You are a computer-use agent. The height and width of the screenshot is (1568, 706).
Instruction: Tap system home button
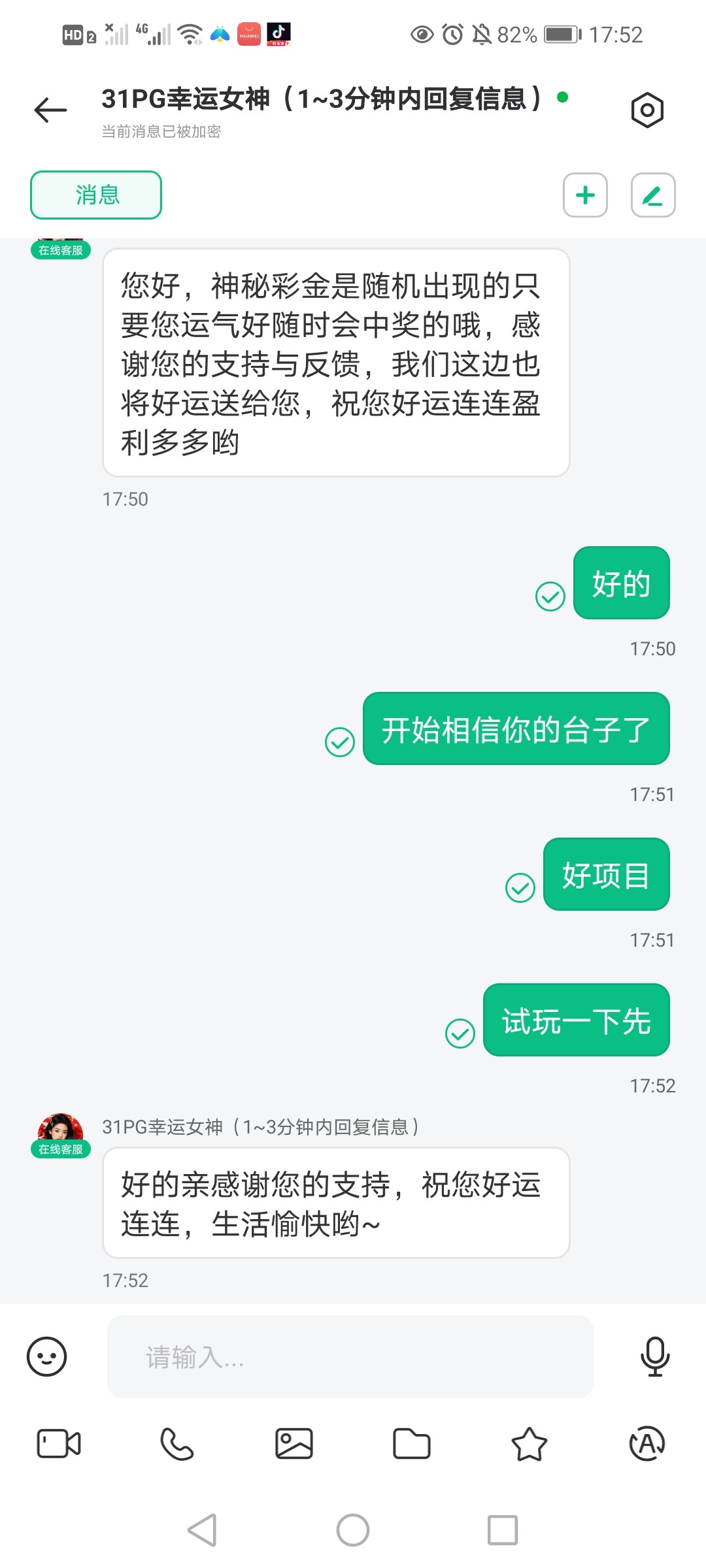coord(353,1530)
